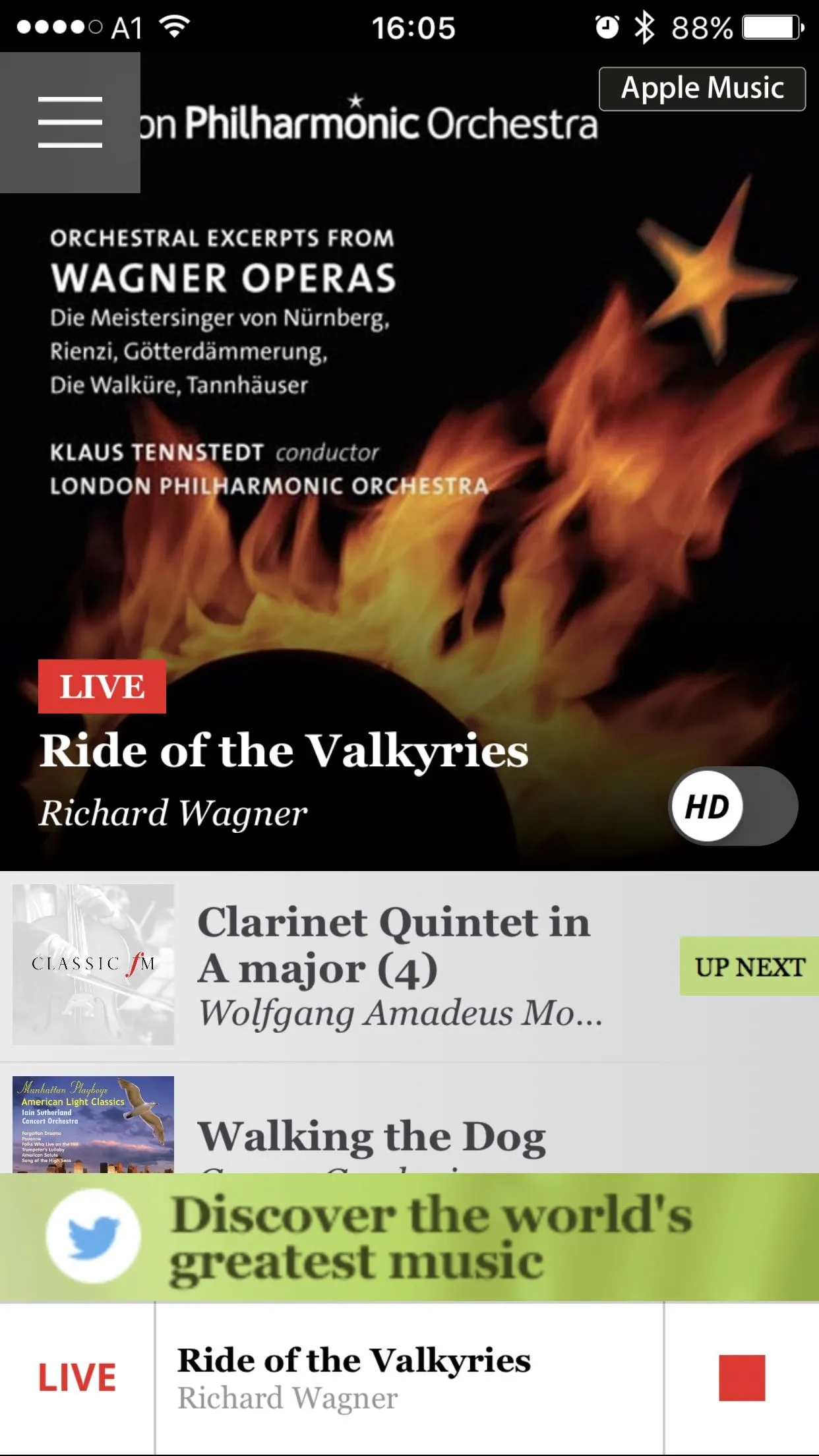Screen dimensions: 819x1456
Task: Open the hamburger menu
Action: pyautogui.click(x=70, y=123)
